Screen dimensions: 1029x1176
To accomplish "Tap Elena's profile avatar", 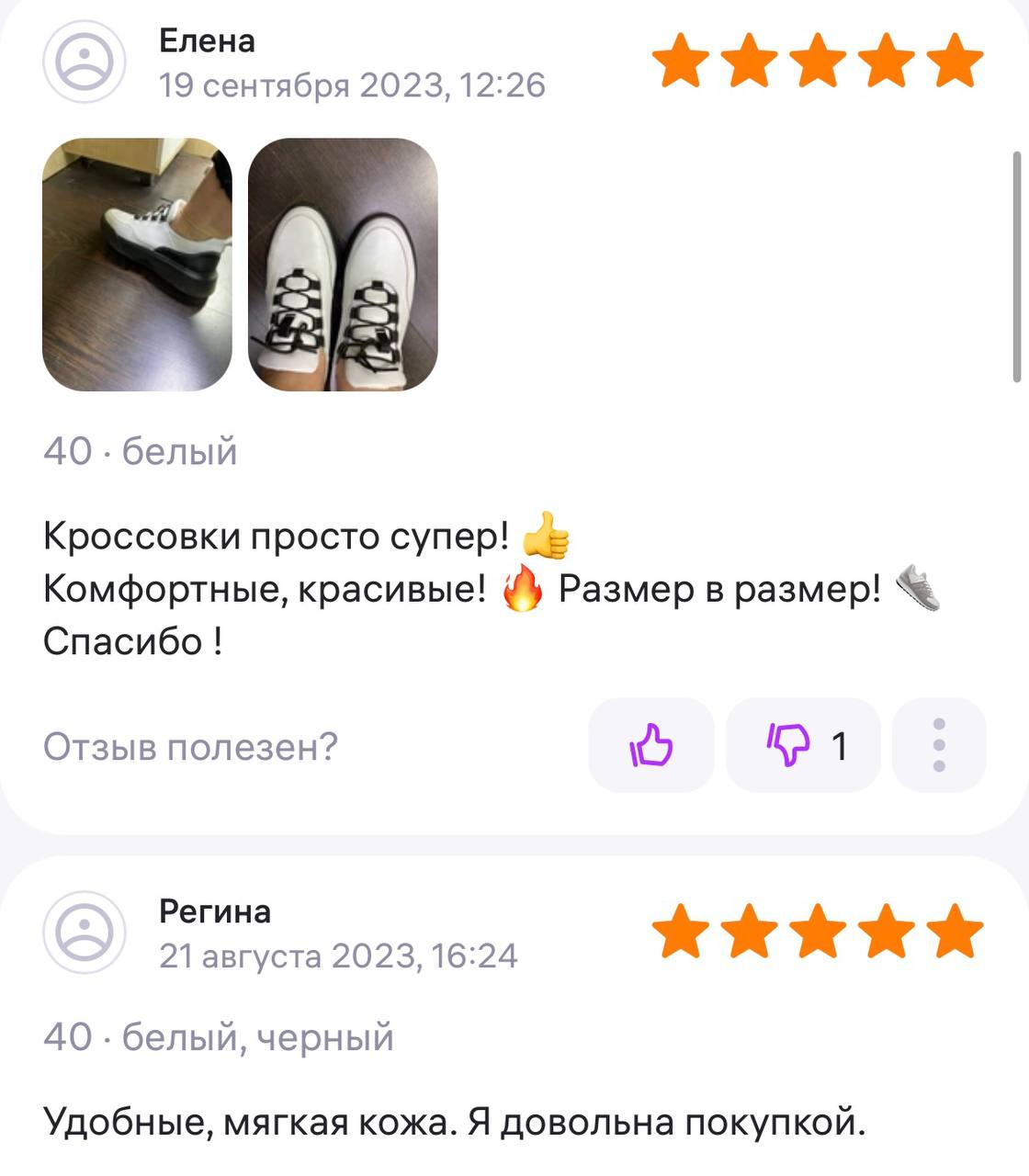I will 84,62.
